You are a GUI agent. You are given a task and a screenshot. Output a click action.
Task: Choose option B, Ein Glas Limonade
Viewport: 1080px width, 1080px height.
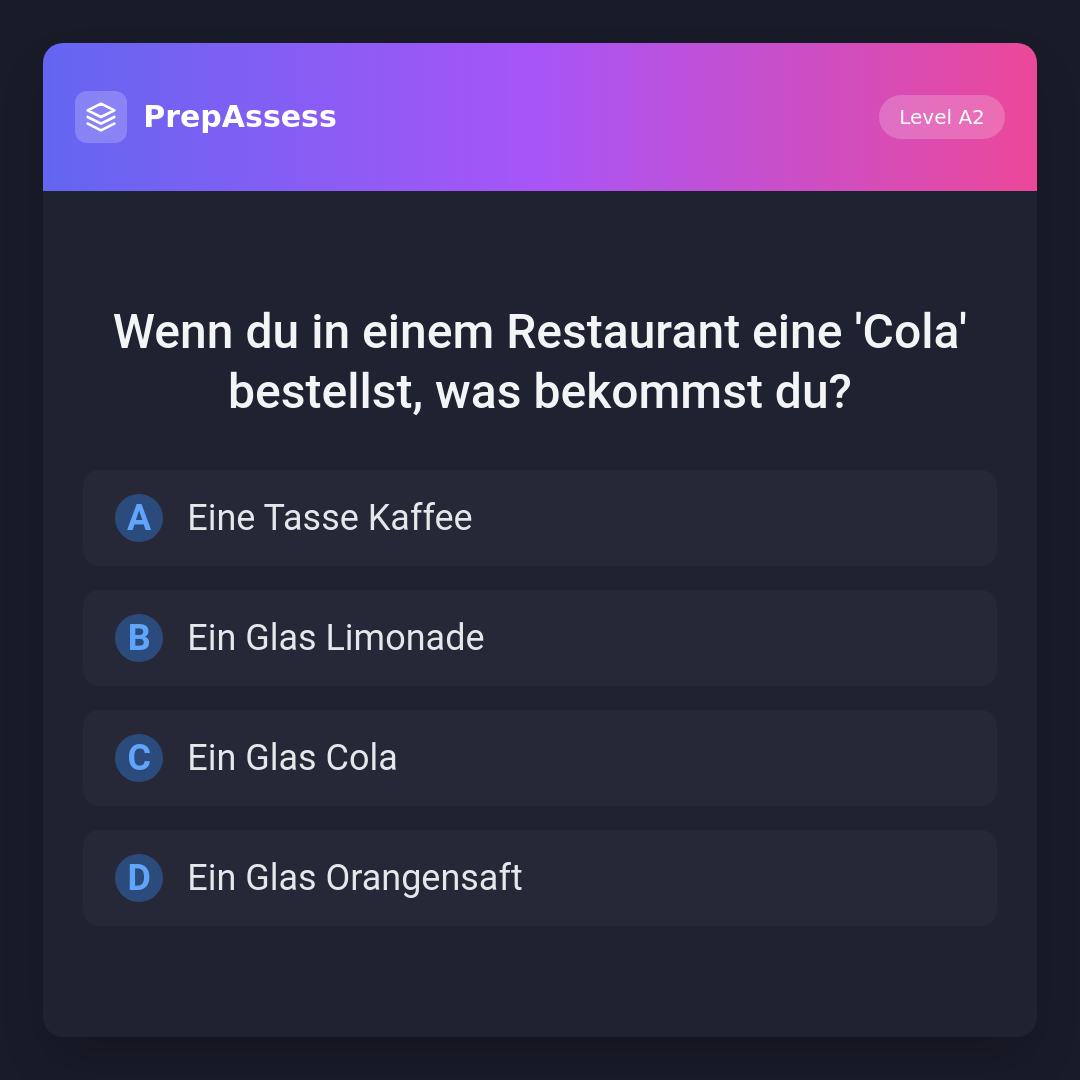coord(539,638)
